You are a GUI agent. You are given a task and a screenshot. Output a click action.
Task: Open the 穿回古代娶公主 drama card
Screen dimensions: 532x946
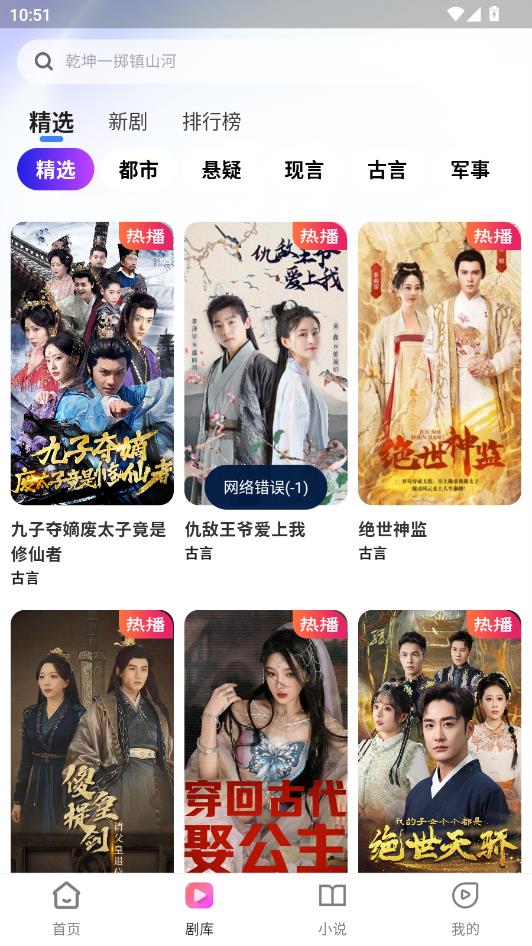click(x=266, y=741)
